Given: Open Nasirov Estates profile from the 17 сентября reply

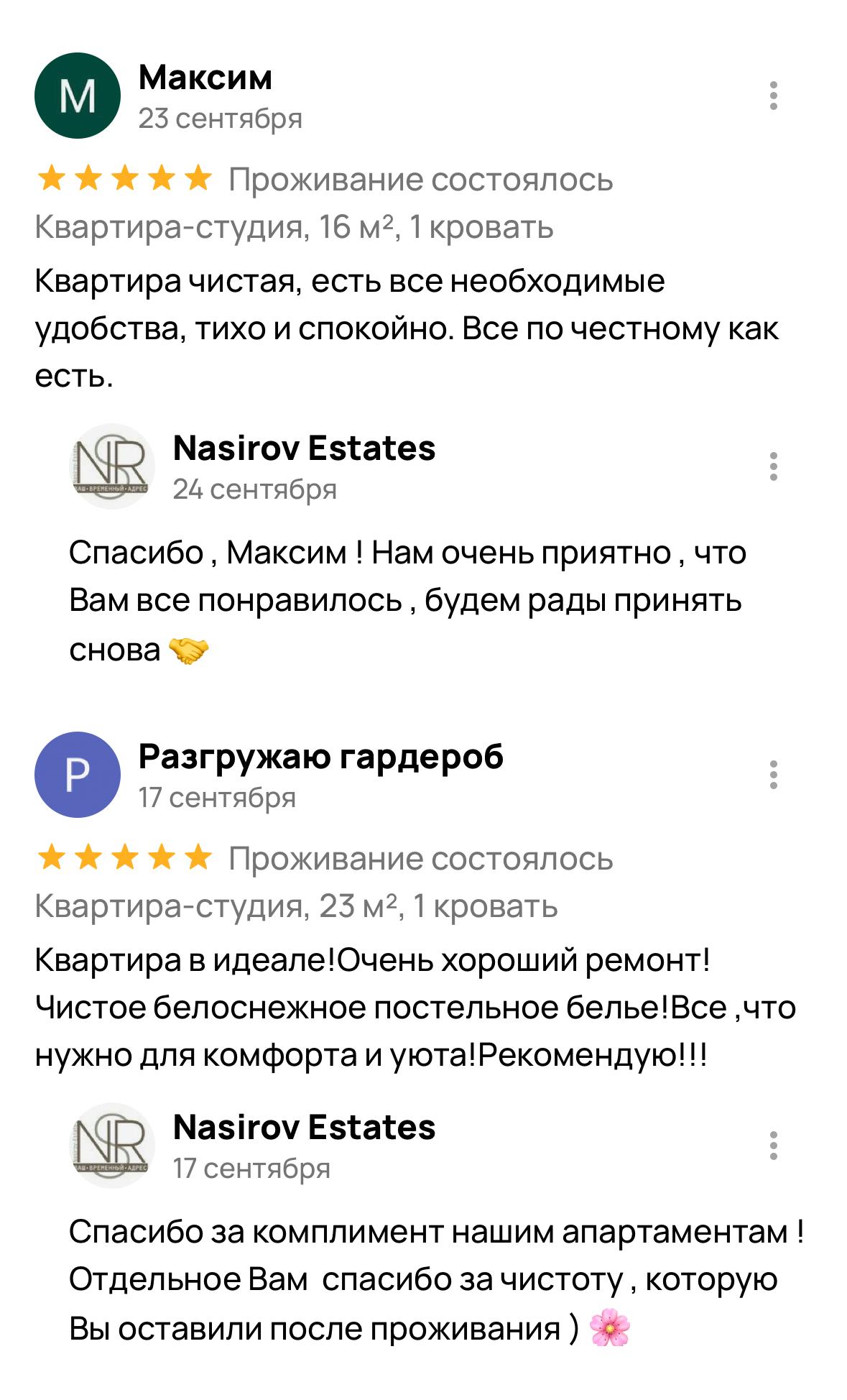Looking at the screenshot, I should (x=112, y=1146).
